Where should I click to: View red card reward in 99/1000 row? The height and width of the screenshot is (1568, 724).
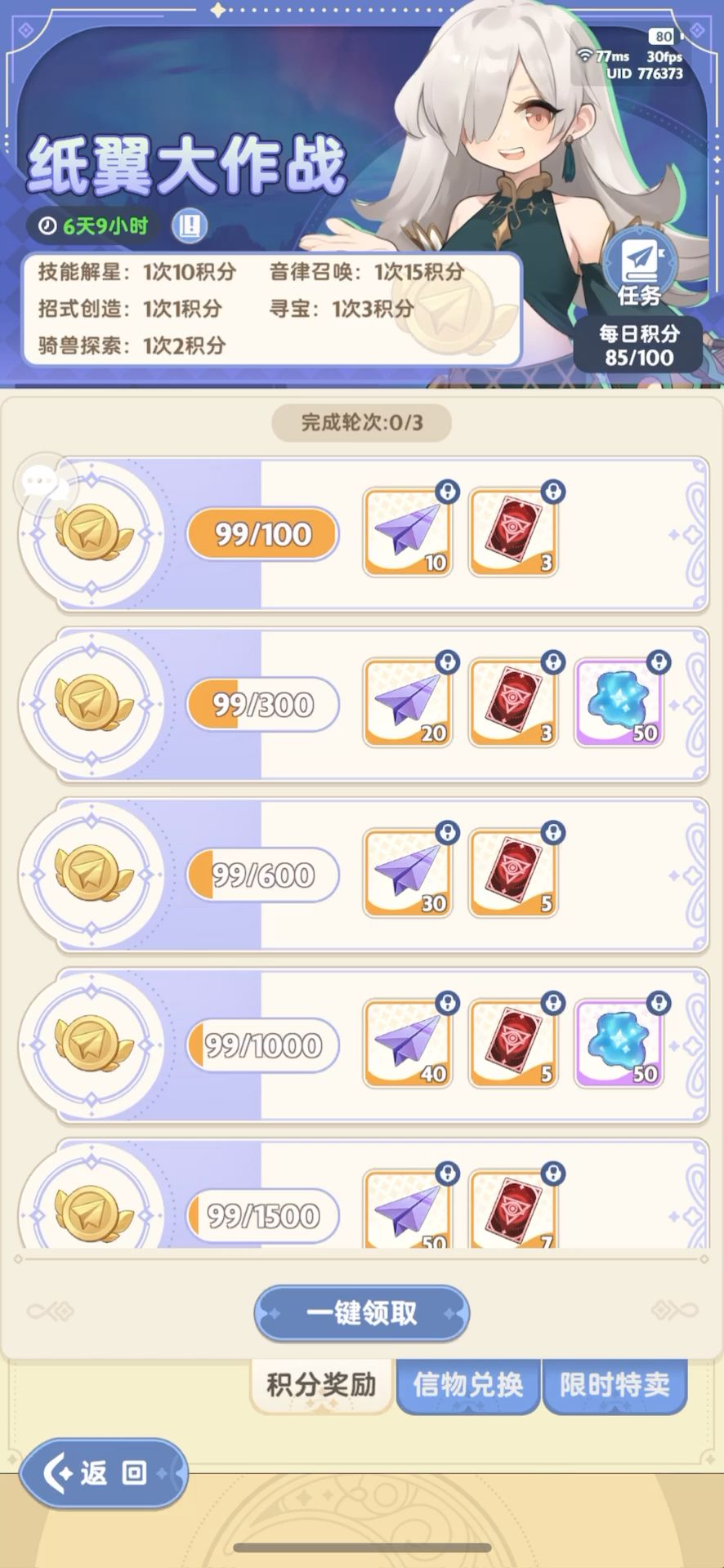(514, 1045)
